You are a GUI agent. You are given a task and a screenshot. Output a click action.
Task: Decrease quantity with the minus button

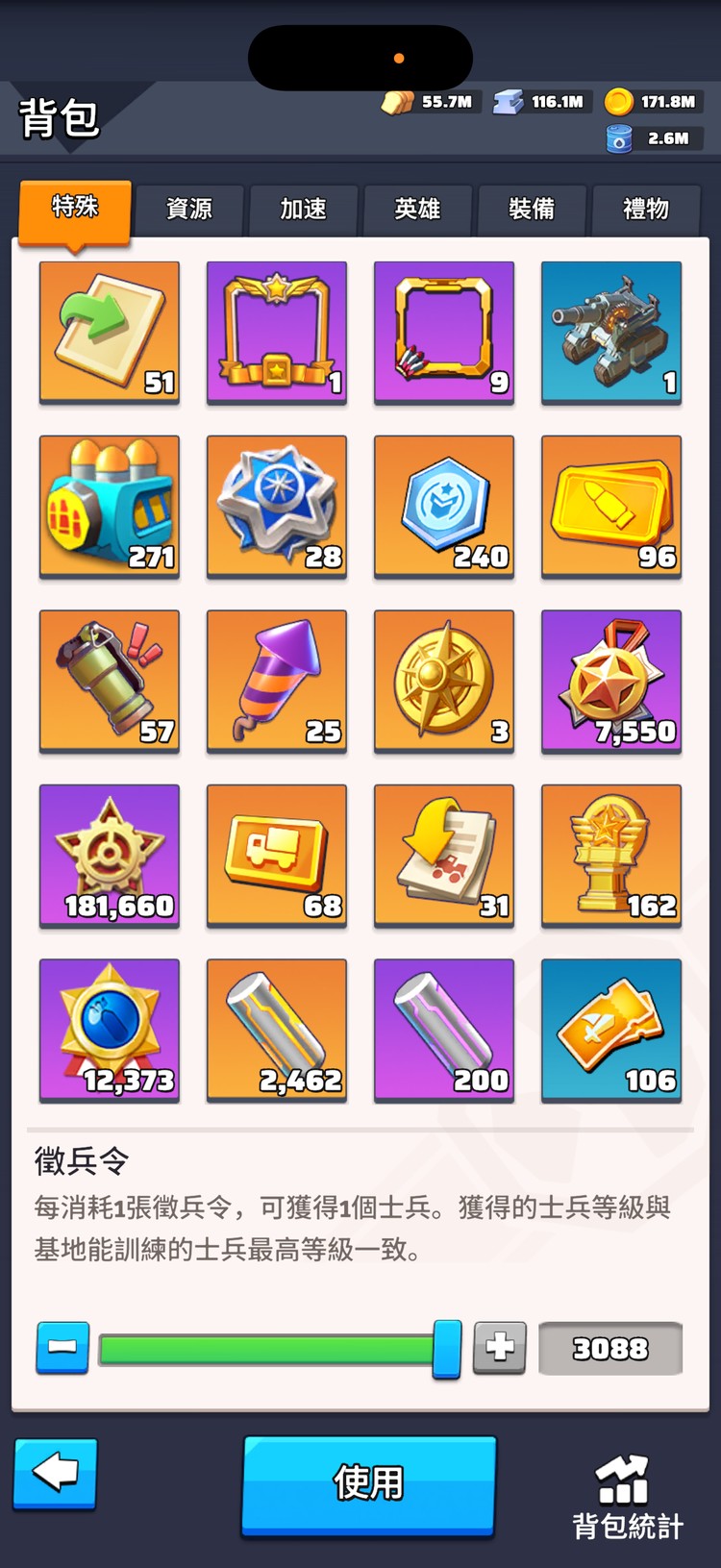point(62,1347)
